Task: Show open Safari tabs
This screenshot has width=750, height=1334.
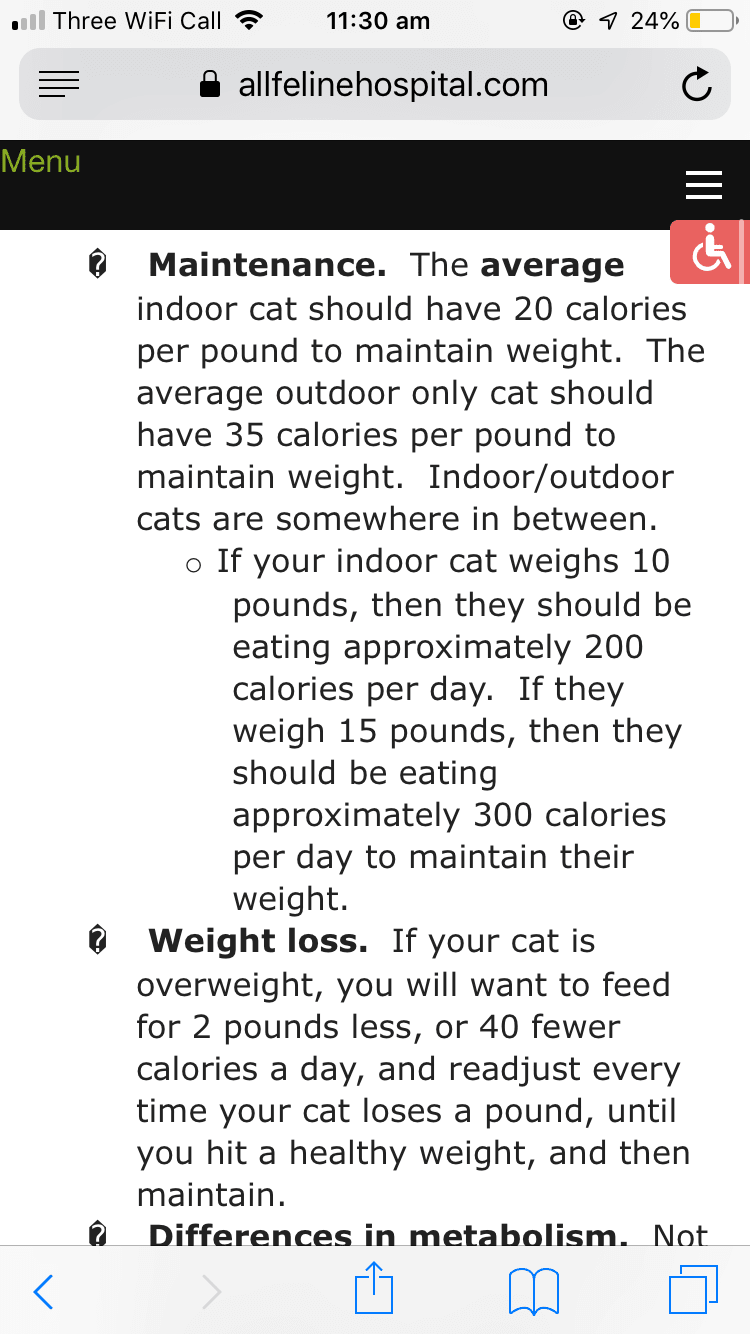Action: (x=695, y=1290)
